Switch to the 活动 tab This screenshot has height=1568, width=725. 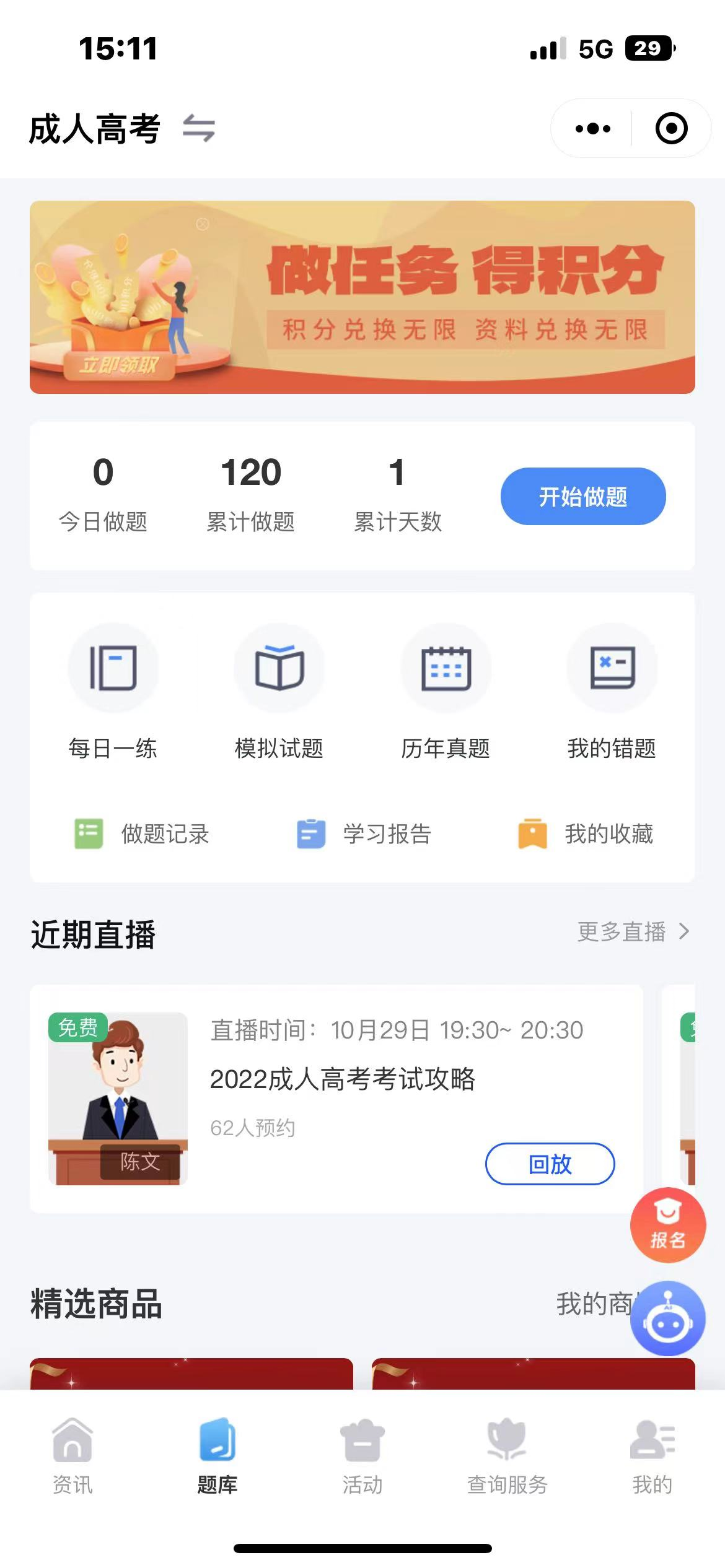(x=362, y=1455)
